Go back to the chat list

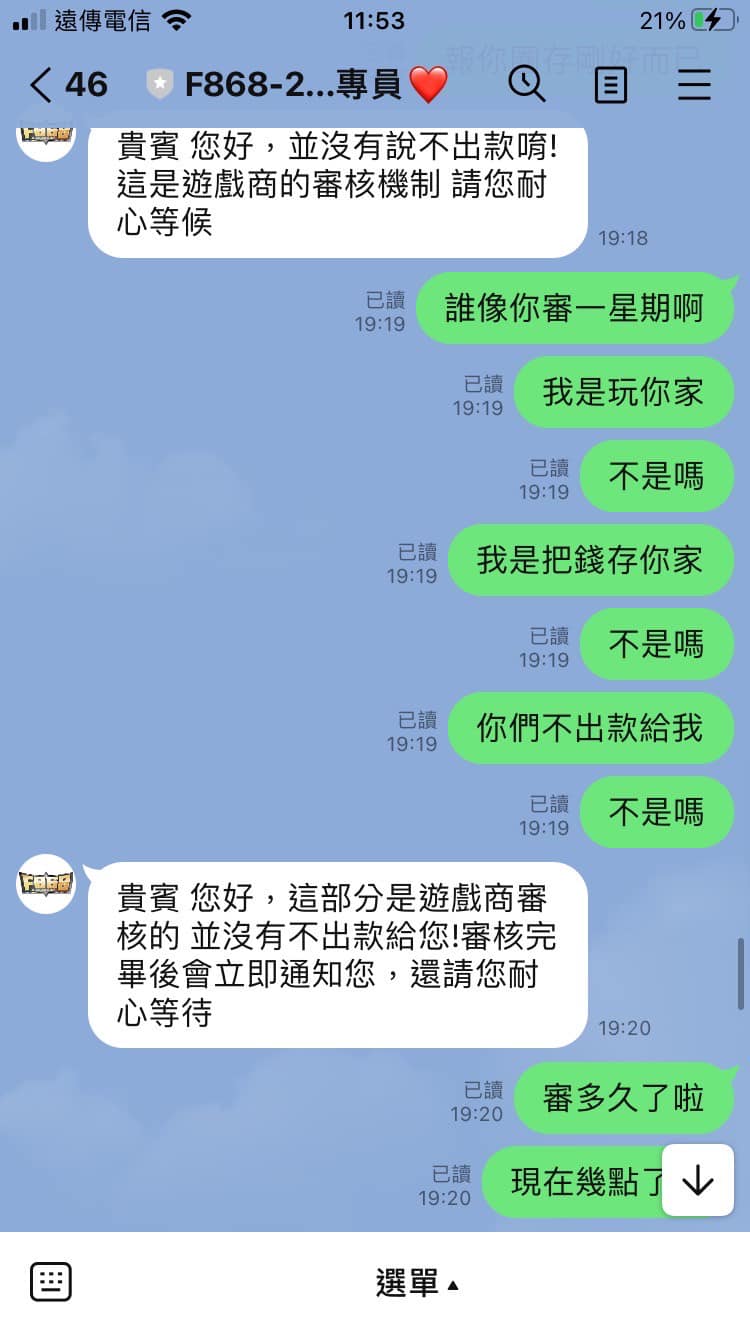pyautogui.click(x=40, y=85)
